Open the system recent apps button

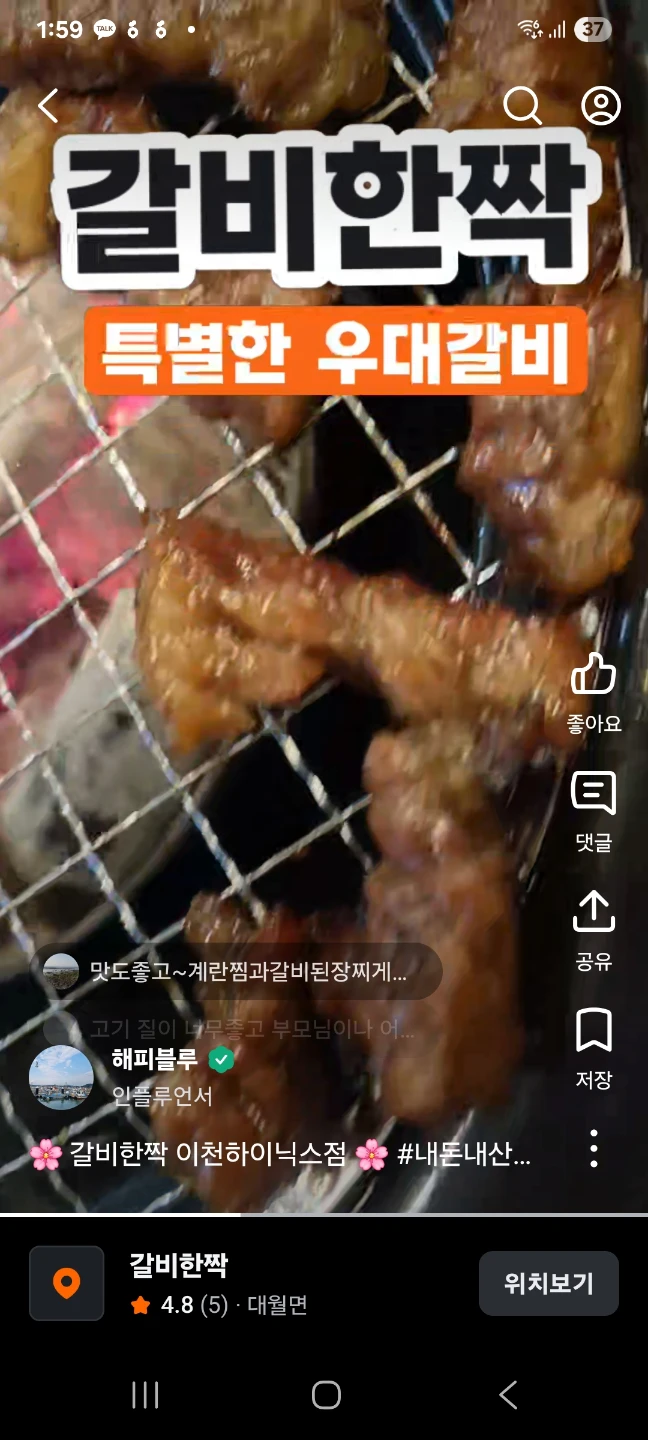click(146, 1395)
